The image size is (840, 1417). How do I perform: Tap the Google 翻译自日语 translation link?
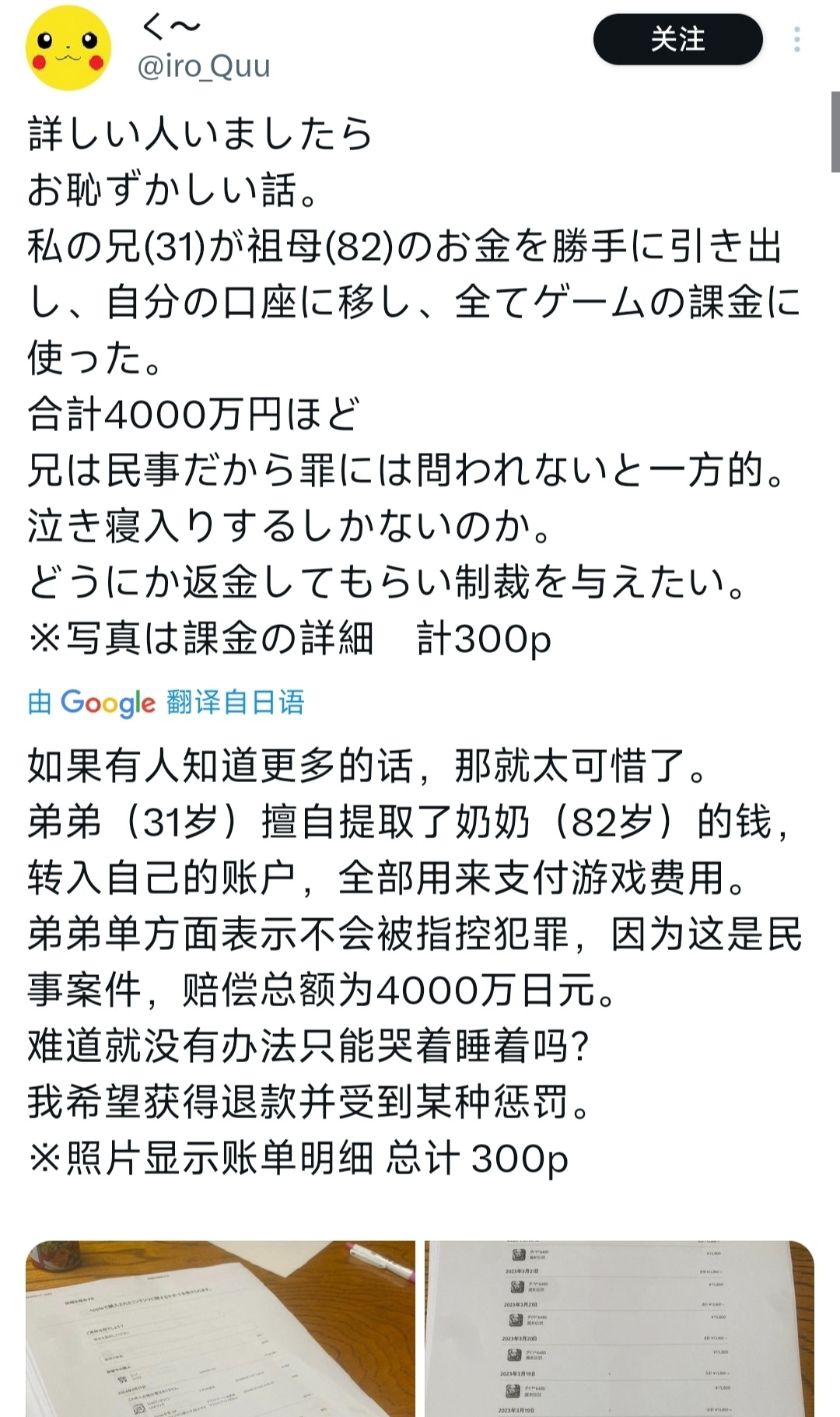click(166, 702)
